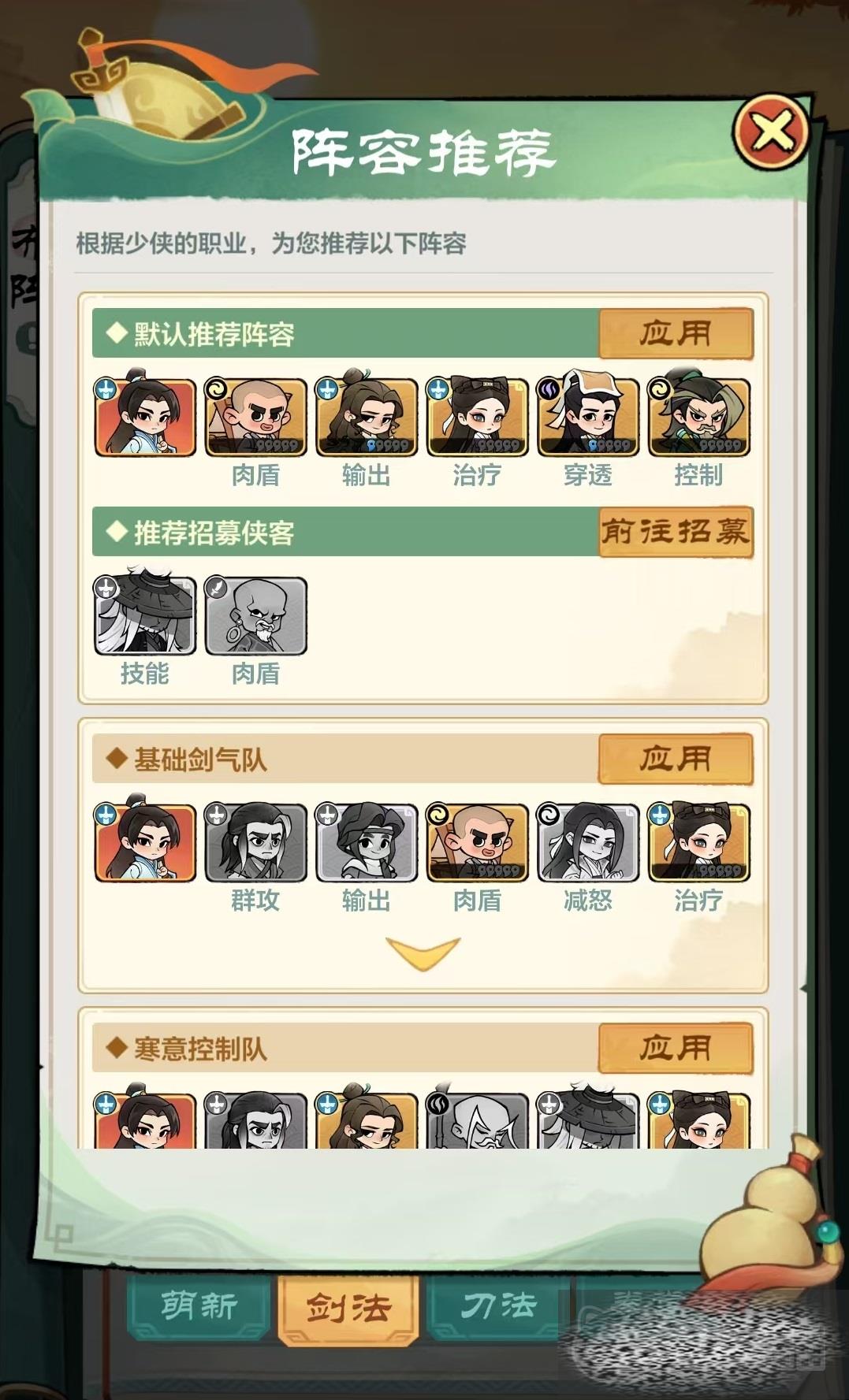This screenshot has height=1400, width=849.
Task: Close the 阵容推荐 dialog
Action: [x=772, y=132]
